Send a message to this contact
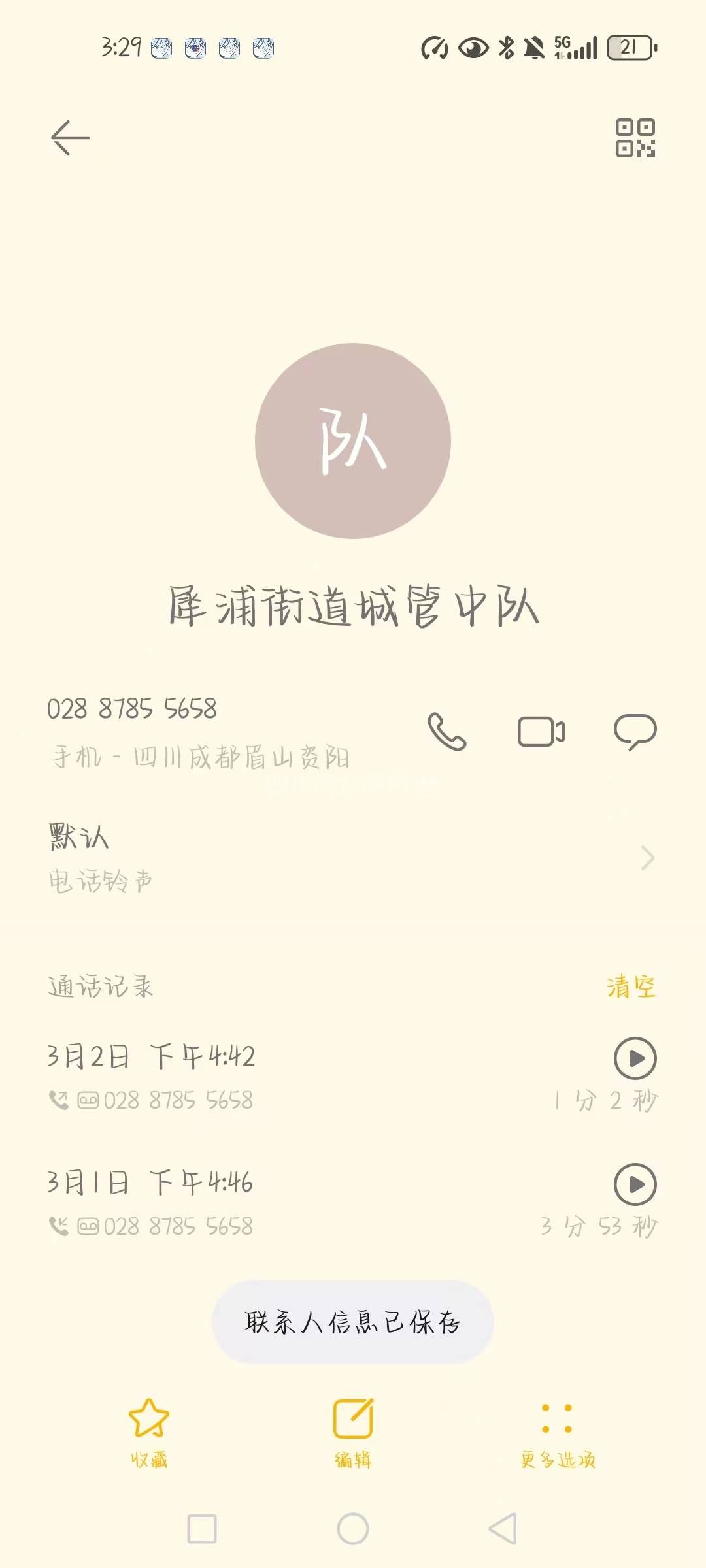Image resolution: width=706 pixels, height=1568 pixels. click(x=635, y=731)
